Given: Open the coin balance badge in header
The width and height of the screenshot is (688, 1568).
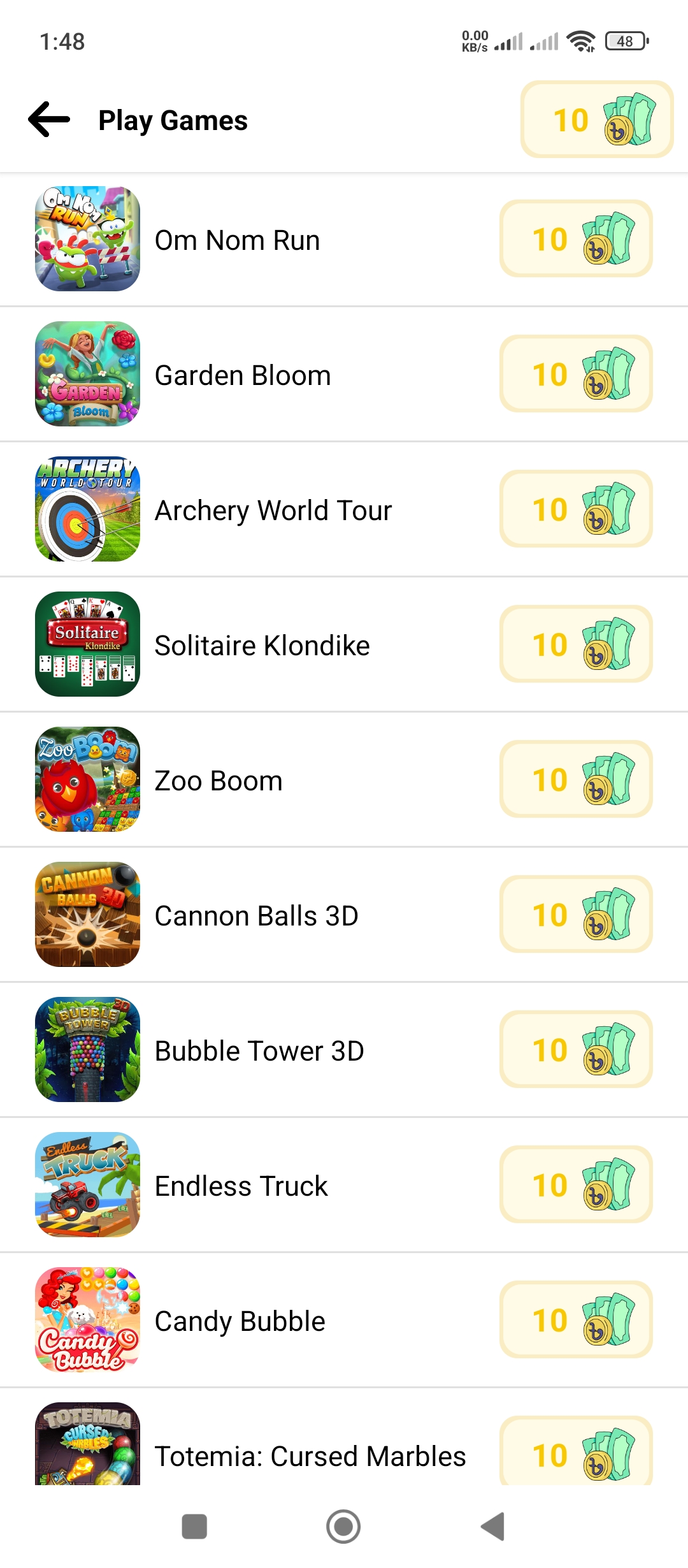Looking at the screenshot, I should (x=597, y=119).
